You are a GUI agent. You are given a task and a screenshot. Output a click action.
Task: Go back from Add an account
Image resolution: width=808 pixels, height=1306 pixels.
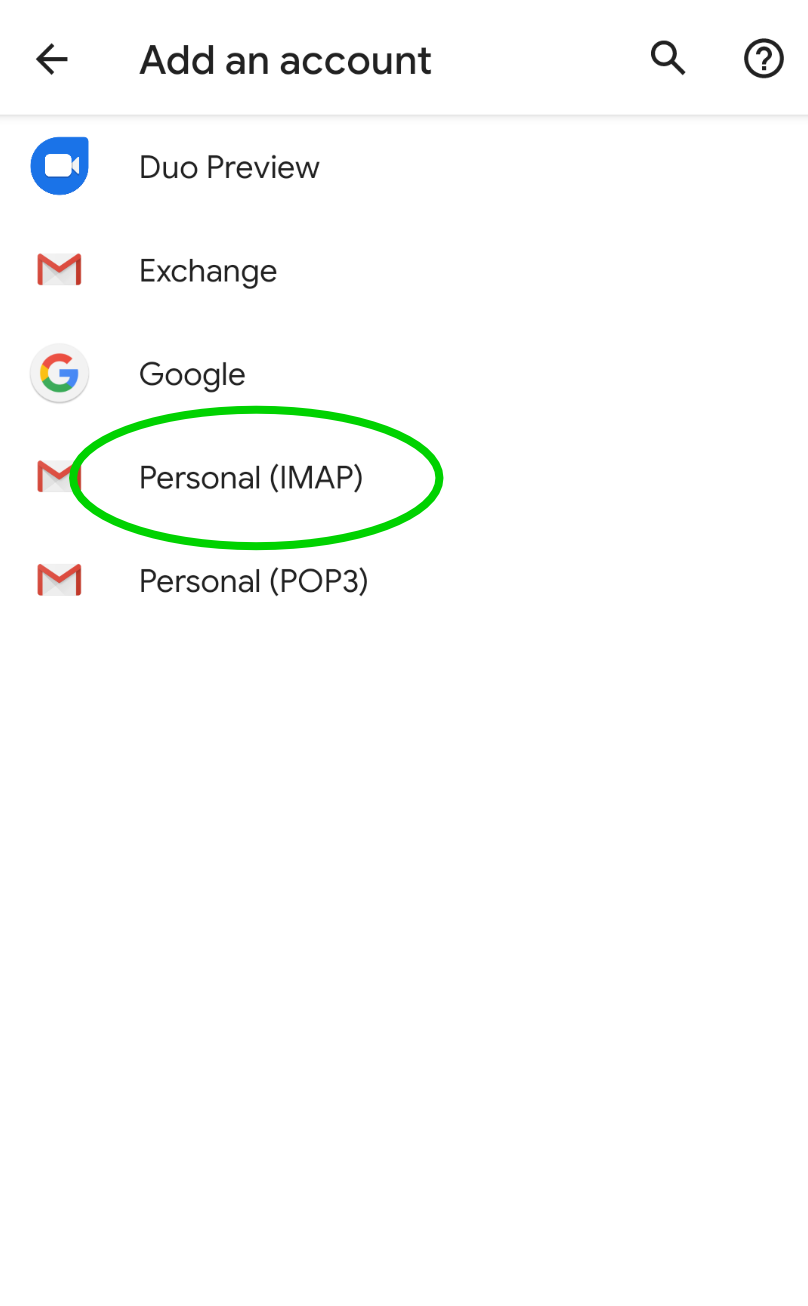click(x=52, y=60)
